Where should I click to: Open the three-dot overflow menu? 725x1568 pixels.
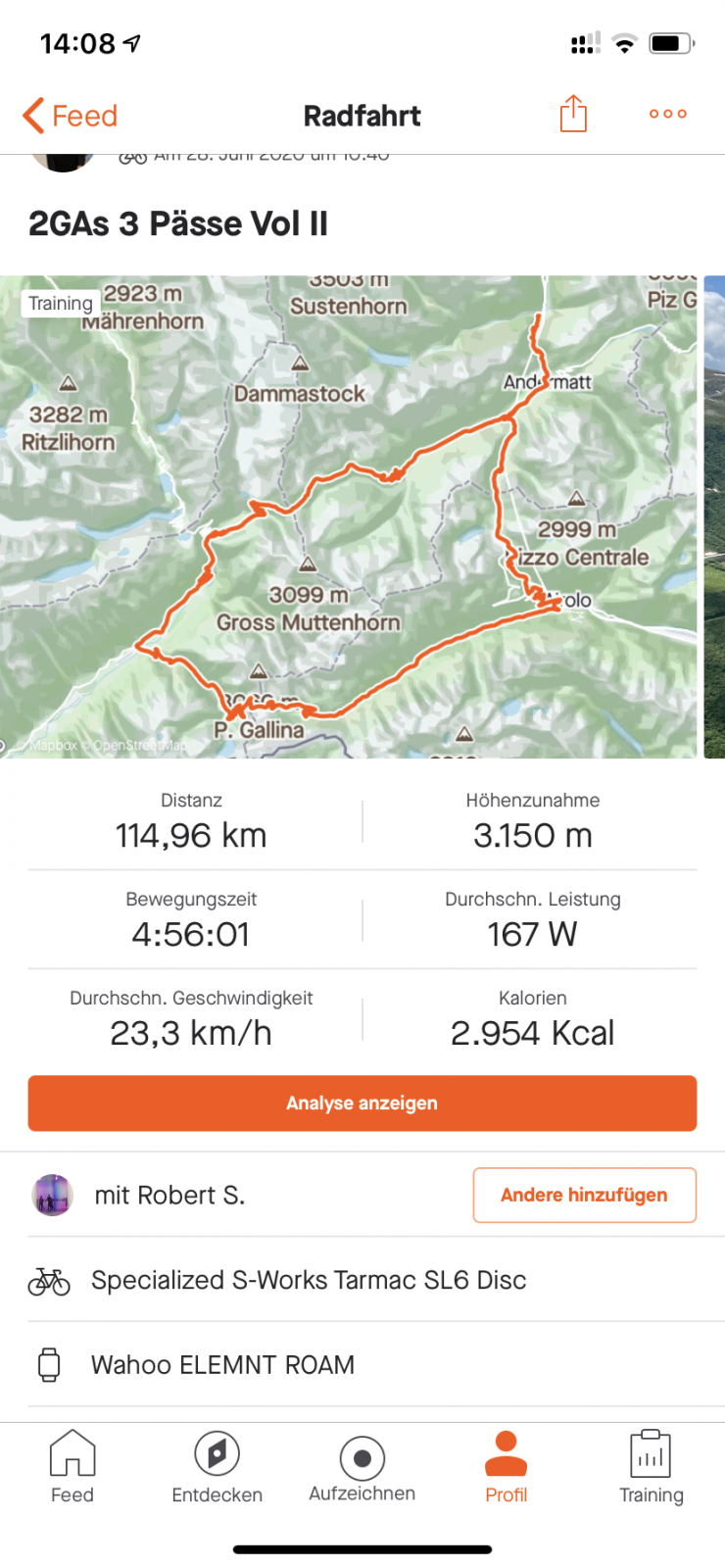click(x=667, y=114)
